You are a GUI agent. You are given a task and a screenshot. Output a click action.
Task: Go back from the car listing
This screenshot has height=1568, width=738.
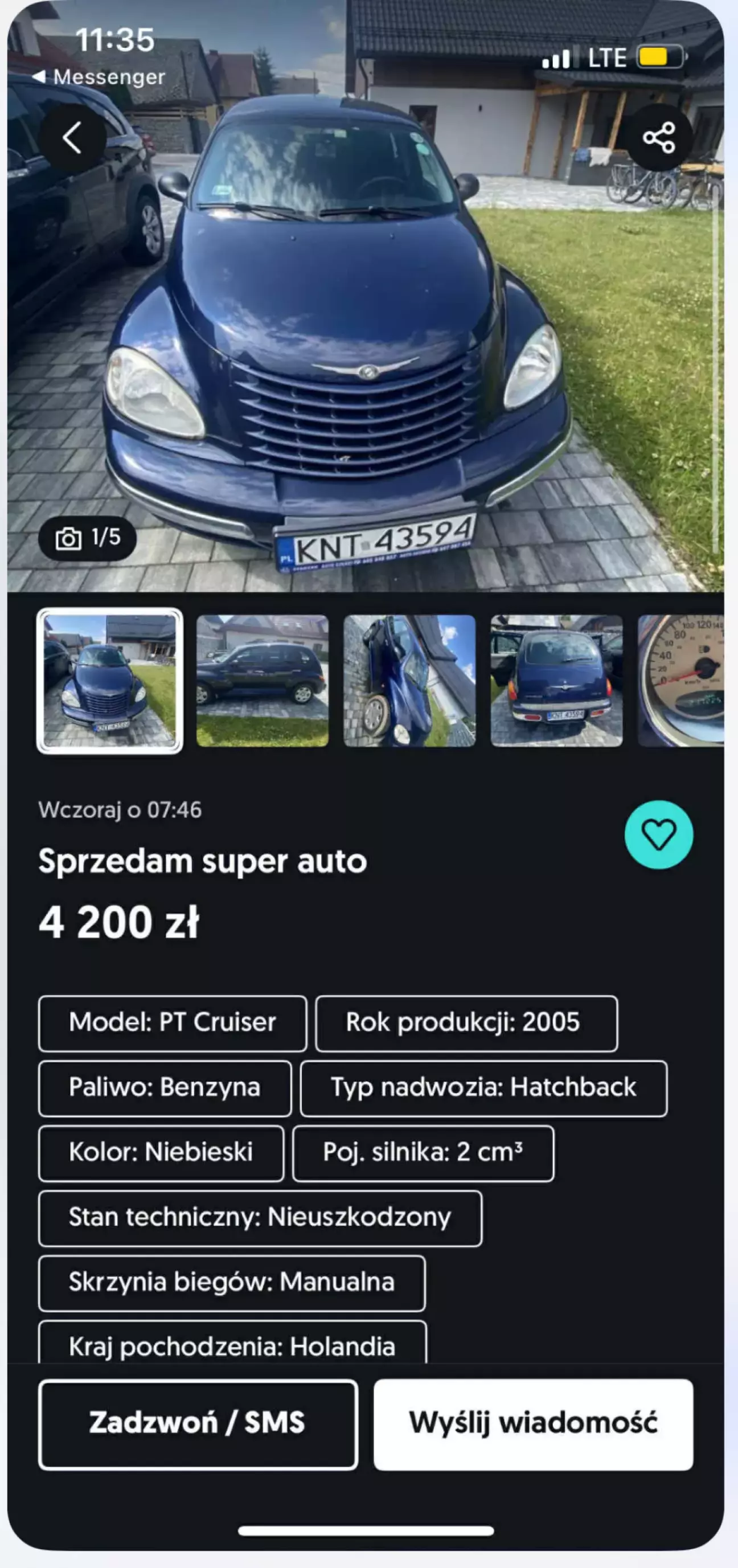72,138
